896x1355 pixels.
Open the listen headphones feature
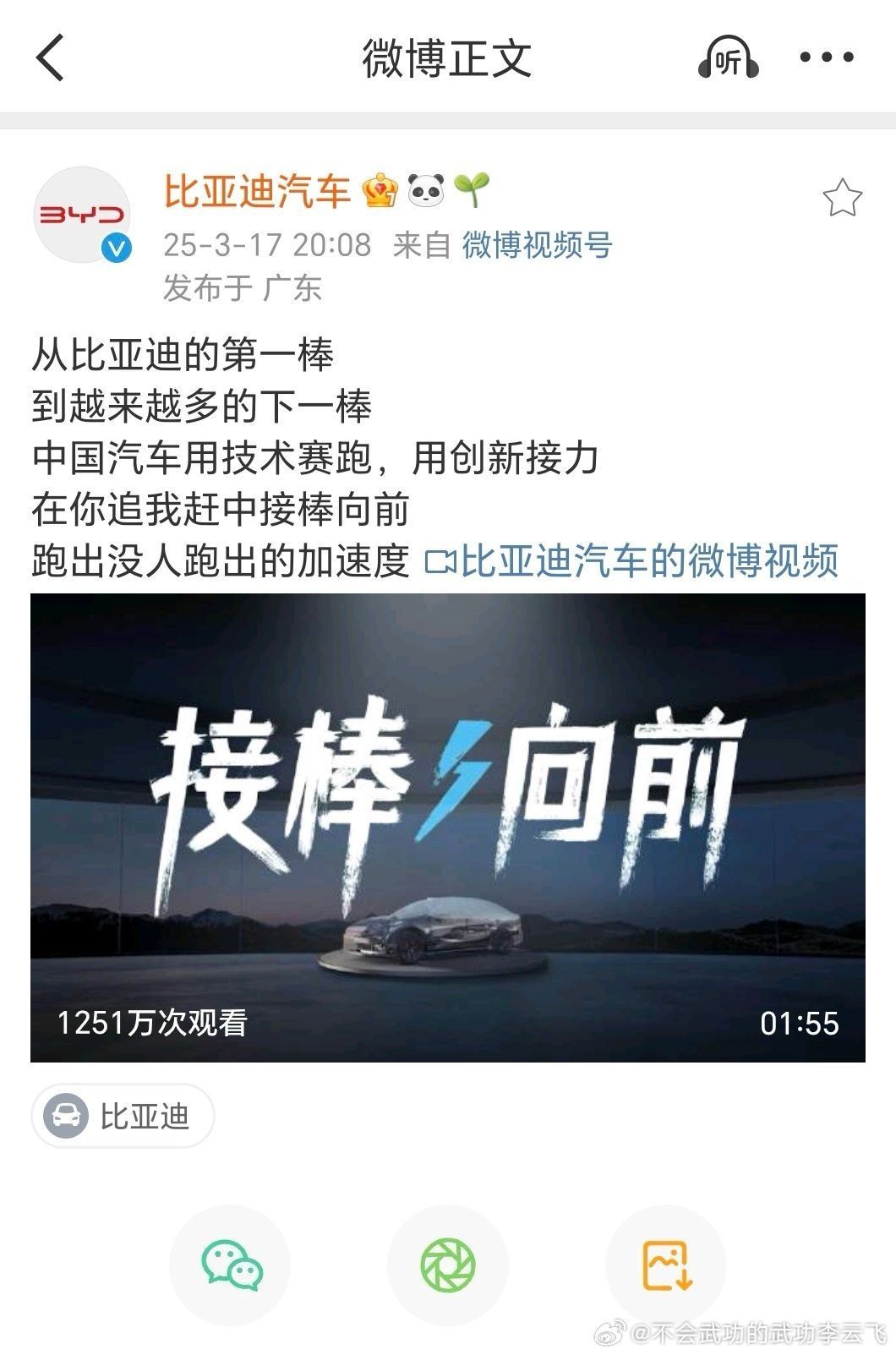pyautogui.click(x=728, y=58)
